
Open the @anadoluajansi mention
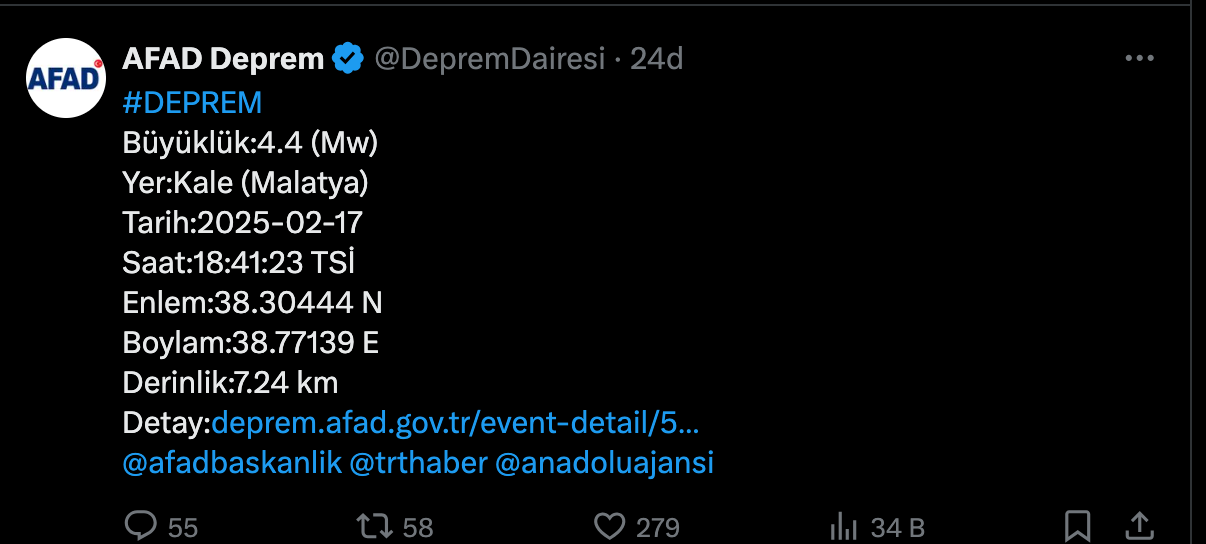tap(604, 464)
